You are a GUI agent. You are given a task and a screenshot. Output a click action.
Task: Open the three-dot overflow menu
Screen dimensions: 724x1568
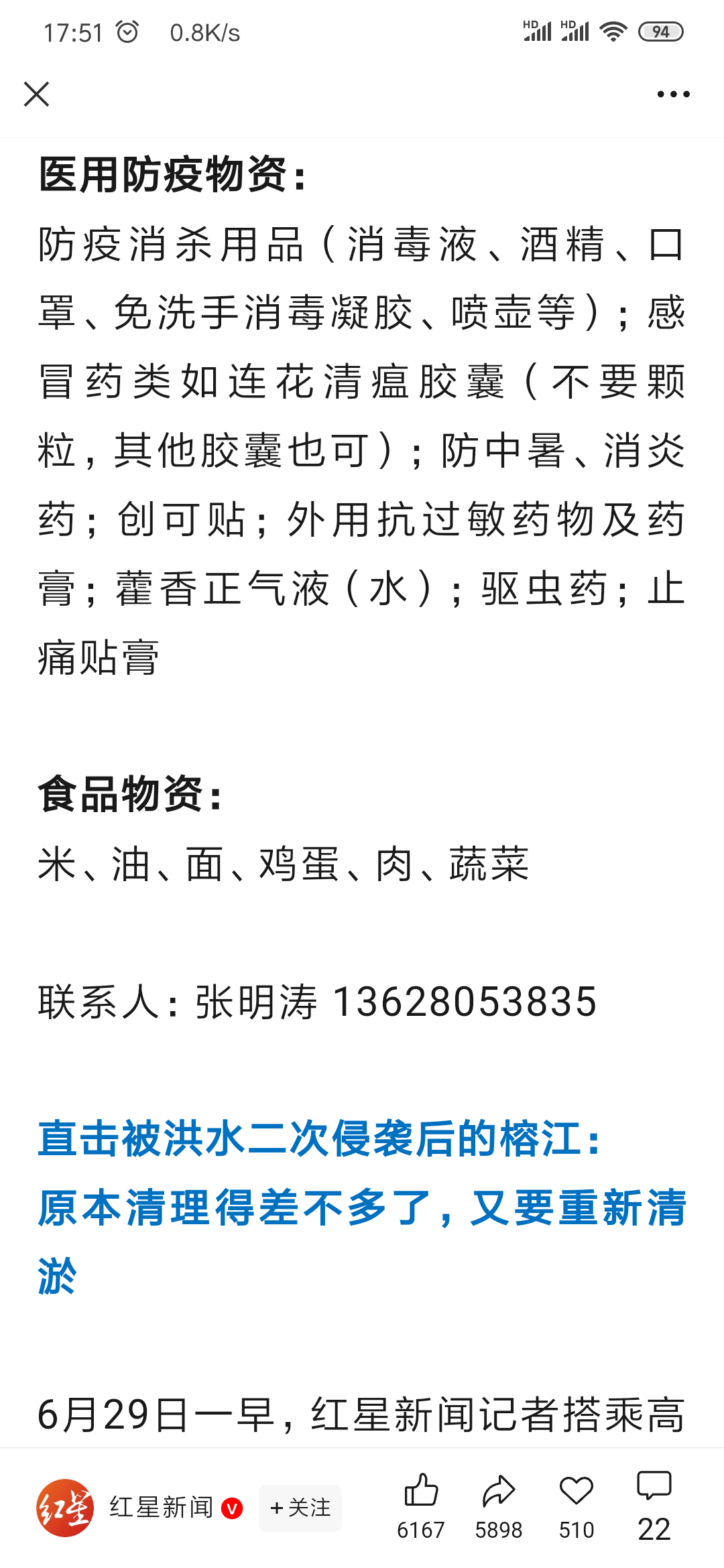[673, 94]
